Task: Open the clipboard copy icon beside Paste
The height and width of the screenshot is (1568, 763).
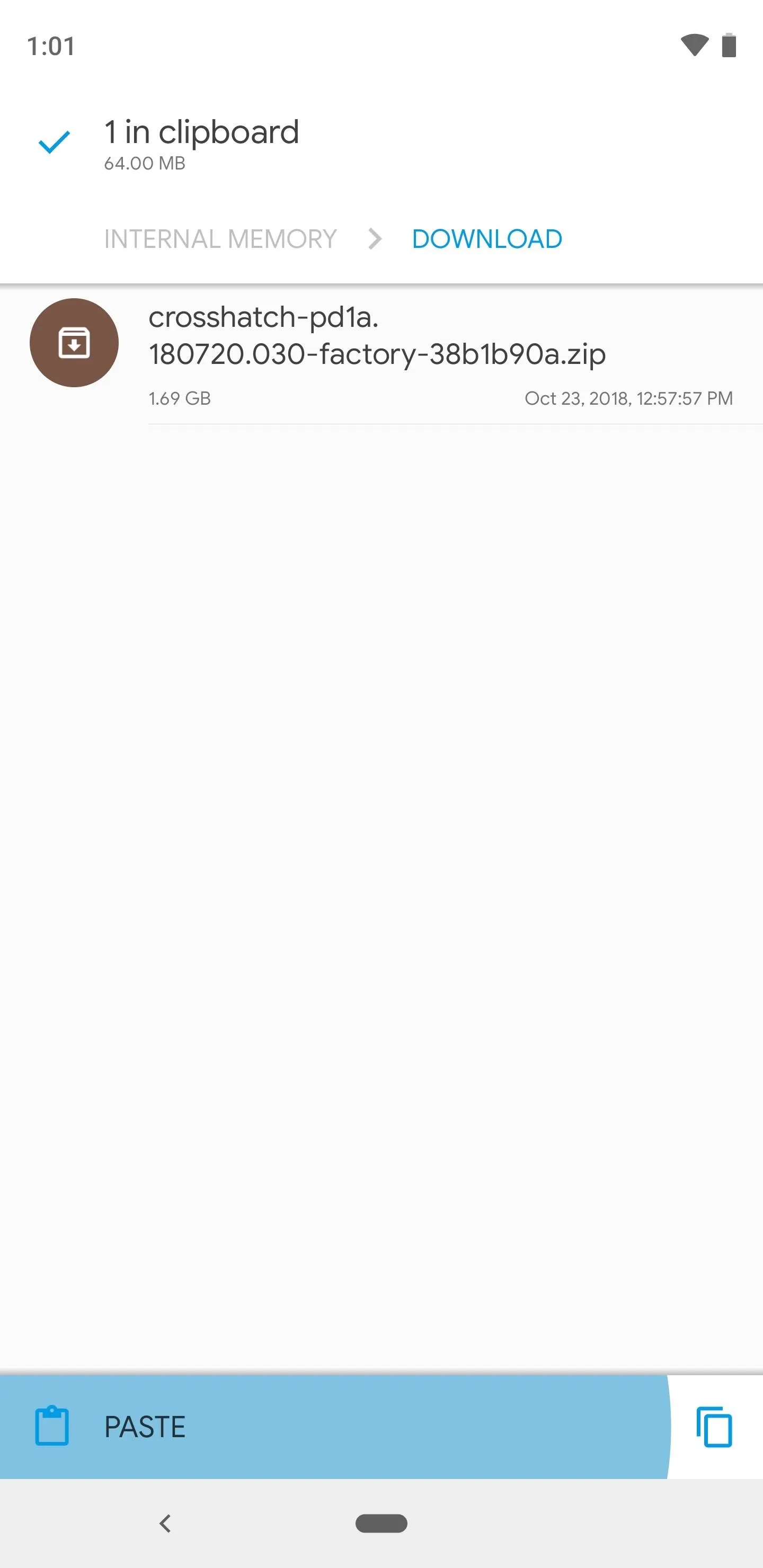Action: coord(714,1427)
